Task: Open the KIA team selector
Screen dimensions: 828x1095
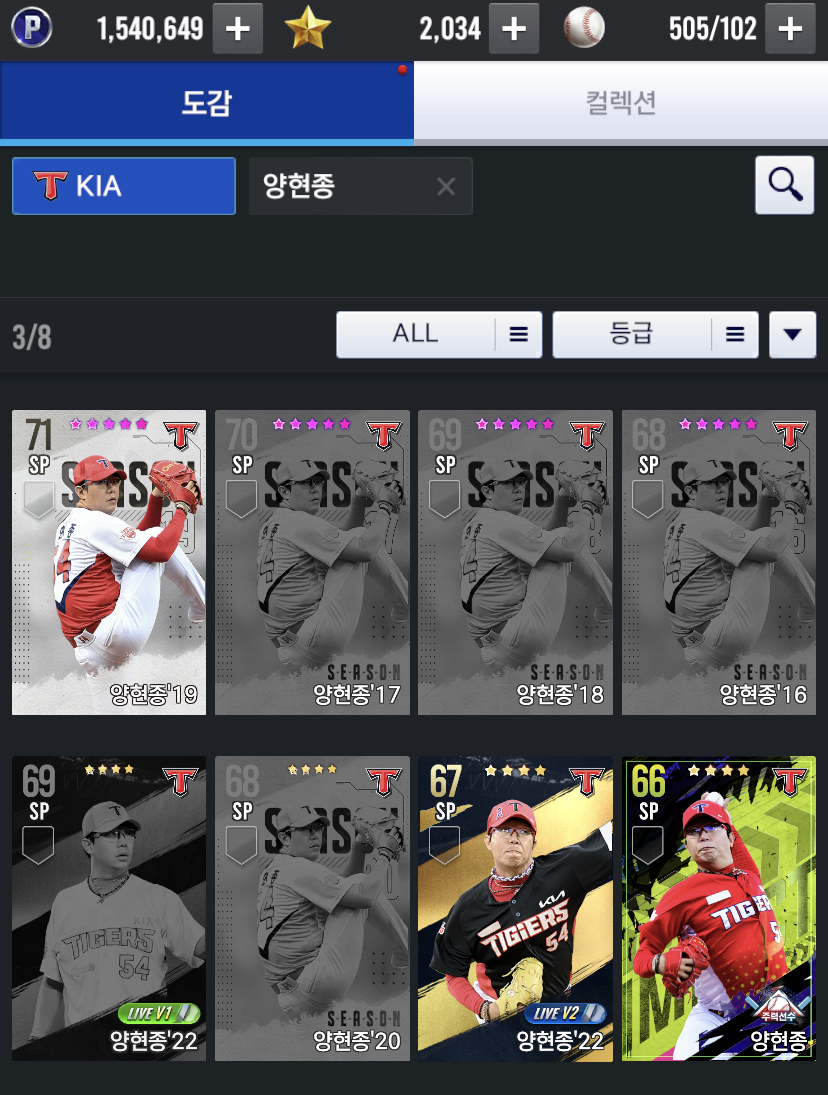Action: pyautogui.click(x=124, y=186)
